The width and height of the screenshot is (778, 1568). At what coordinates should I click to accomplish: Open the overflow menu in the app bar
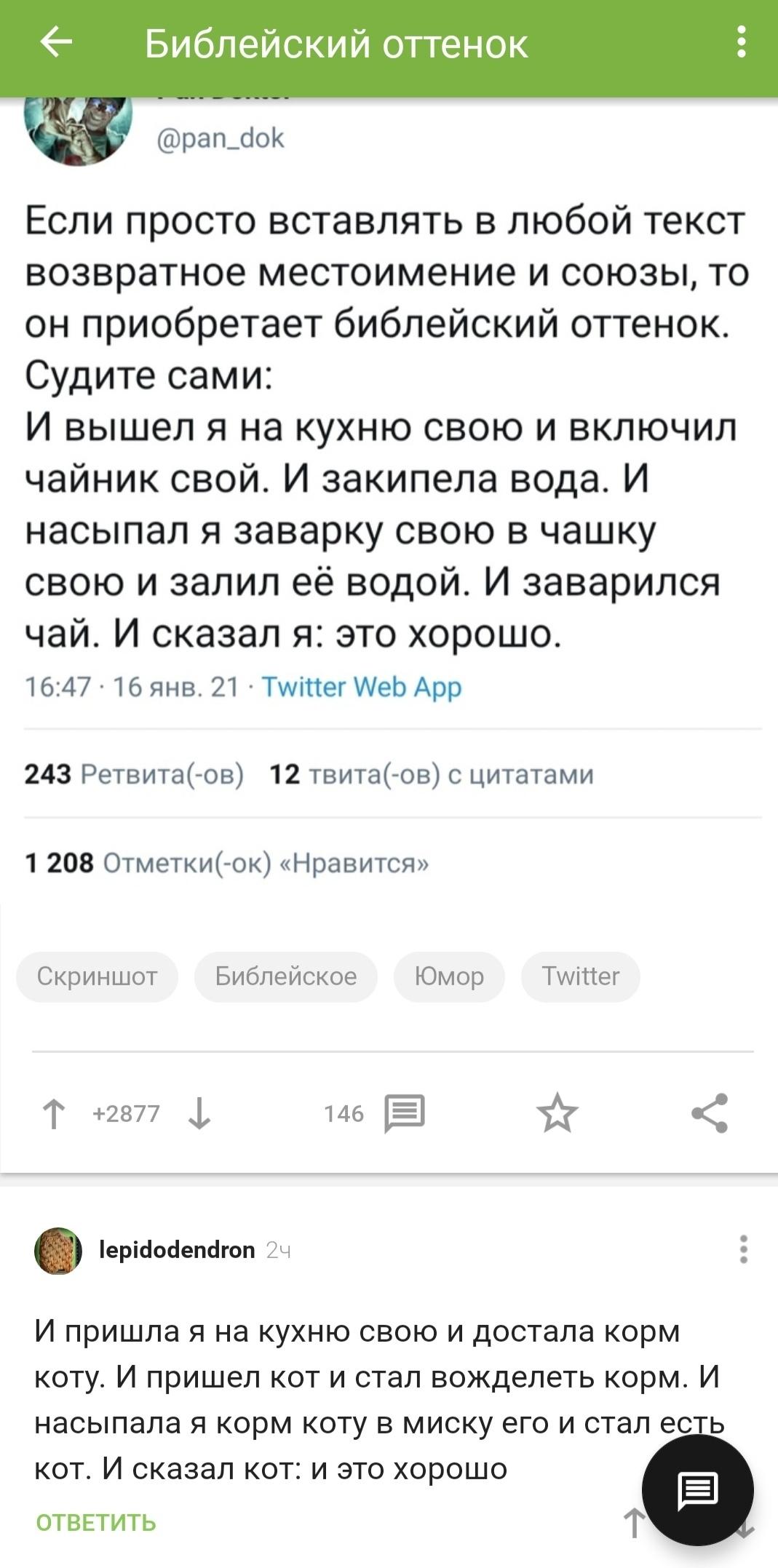point(741,42)
